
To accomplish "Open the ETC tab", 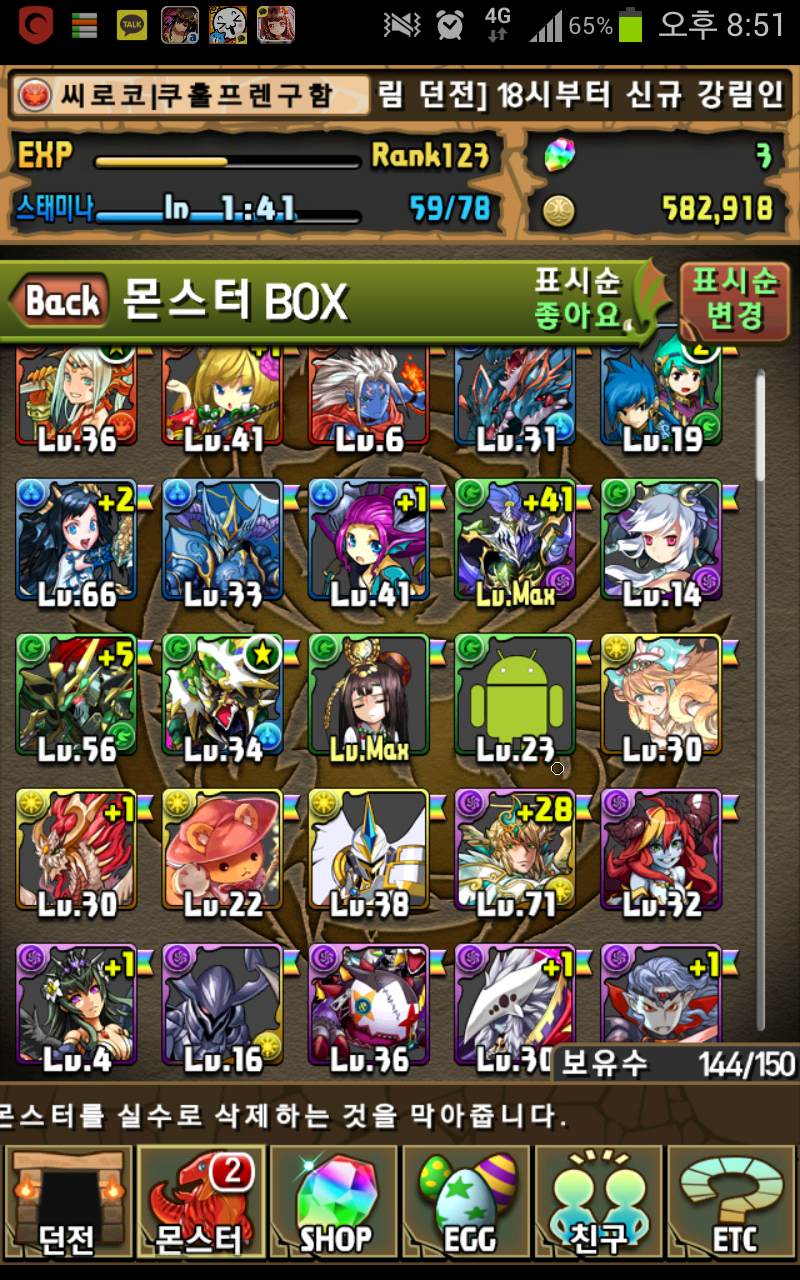I will [733, 1202].
